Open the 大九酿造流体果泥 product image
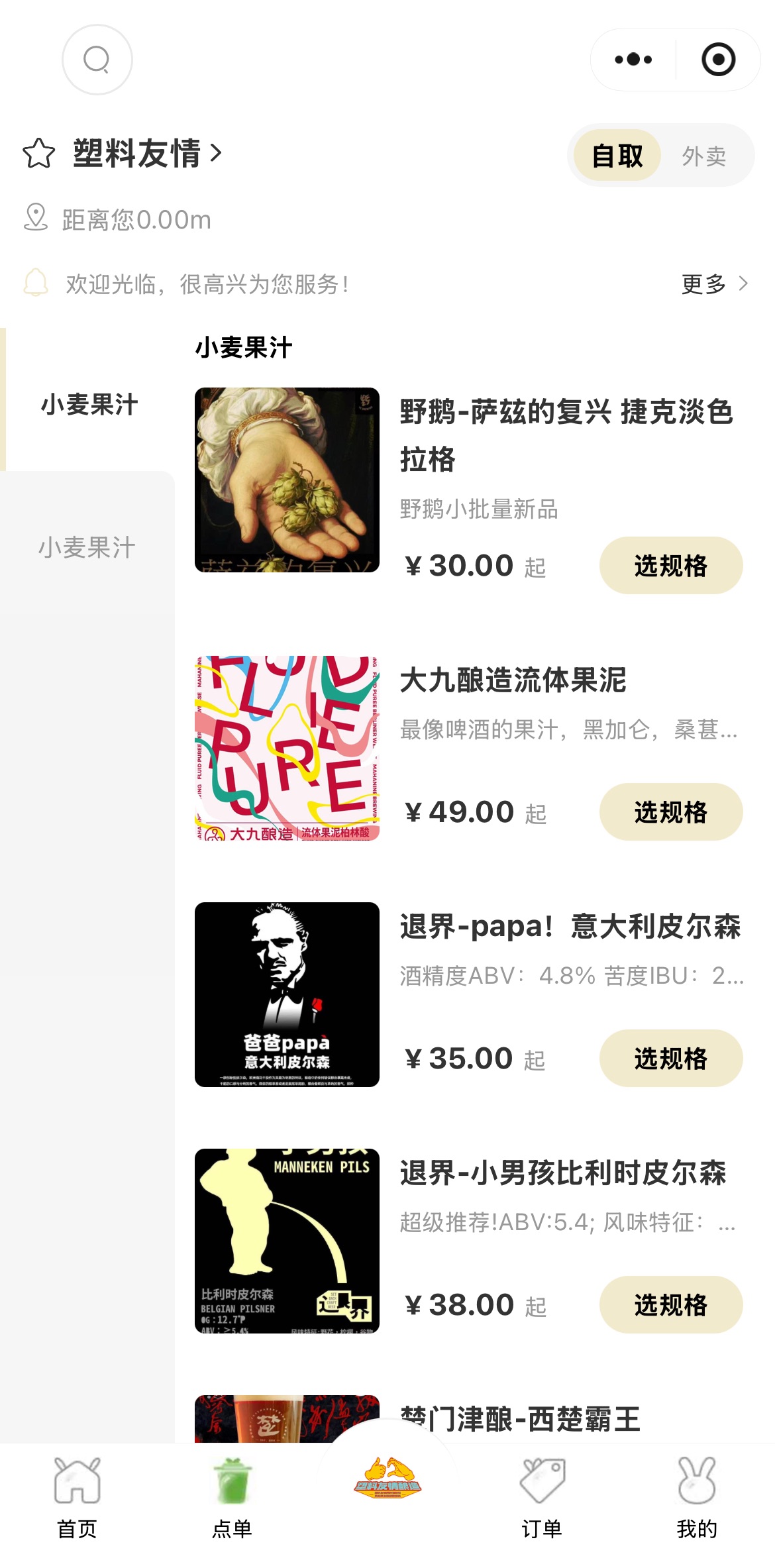This screenshot has width=775, height=1568. [x=287, y=749]
